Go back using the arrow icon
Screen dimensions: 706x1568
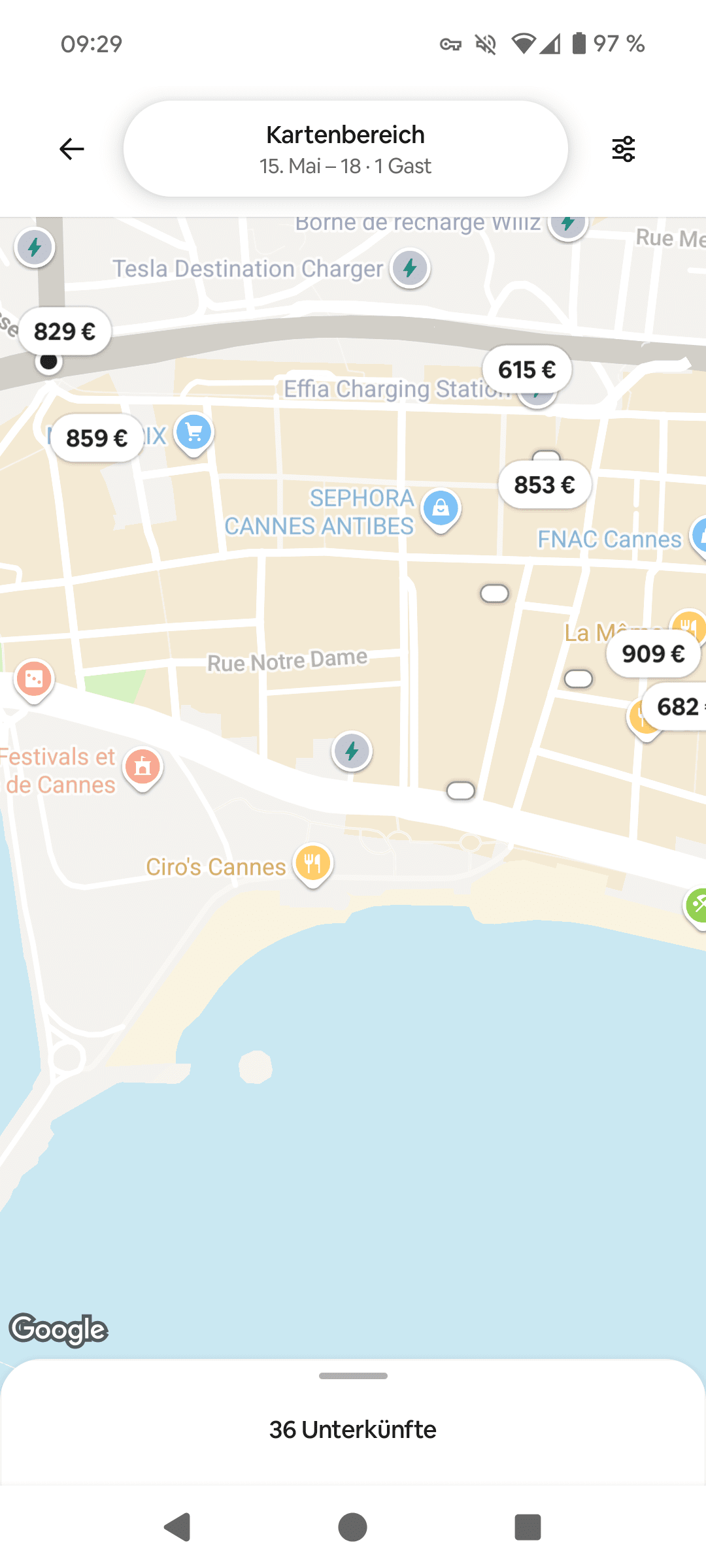tap(72, 149)
